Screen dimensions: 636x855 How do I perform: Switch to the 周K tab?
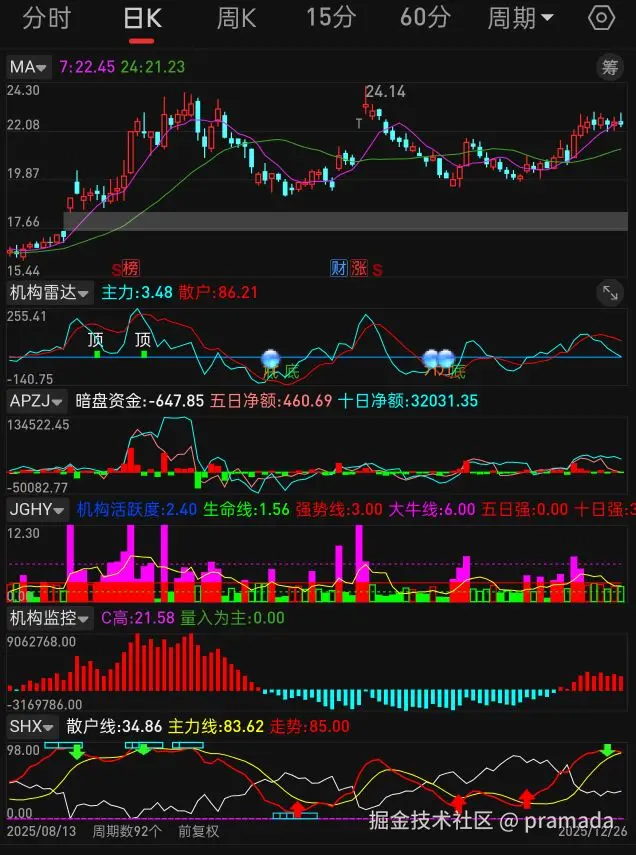point(236,17)
